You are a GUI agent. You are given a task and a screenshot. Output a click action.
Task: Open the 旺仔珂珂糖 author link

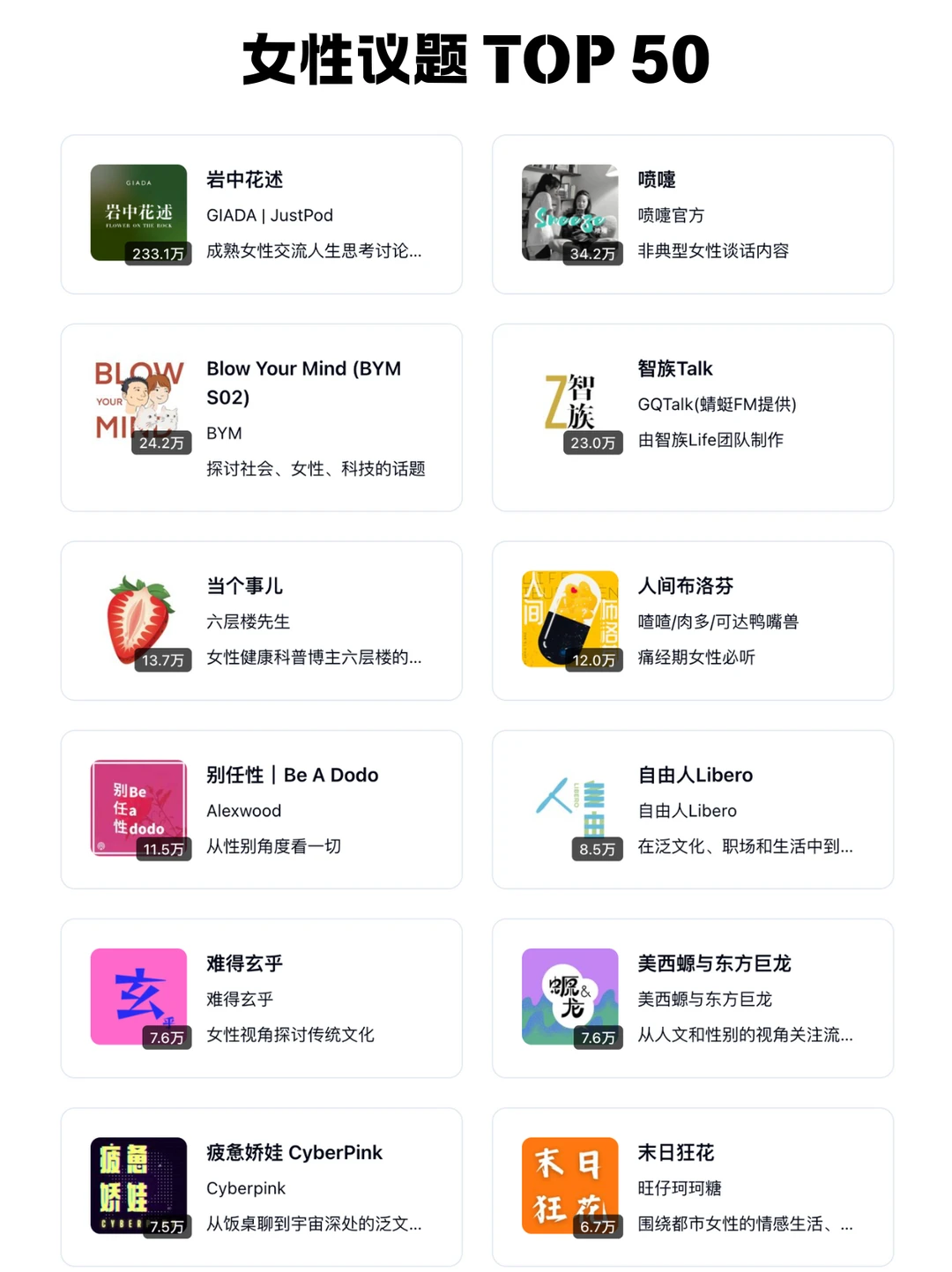click(679, 1188)
